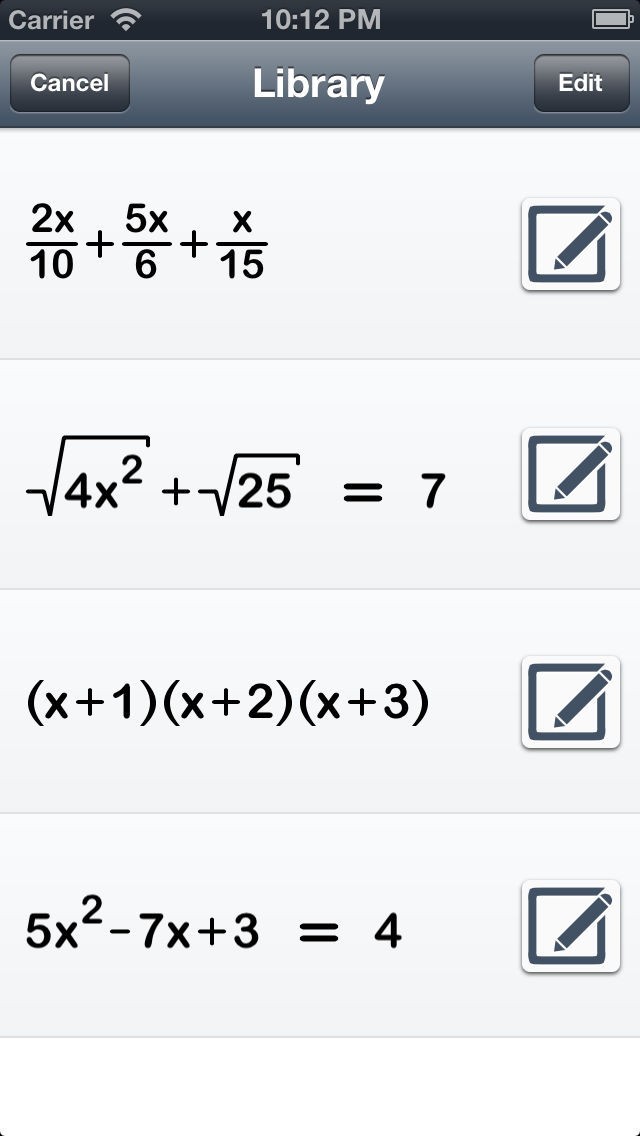The image size is (640, 1136).
Task: Choose the (x+1)(x+2)(x+3) library entry
Action: click(228, 704)
